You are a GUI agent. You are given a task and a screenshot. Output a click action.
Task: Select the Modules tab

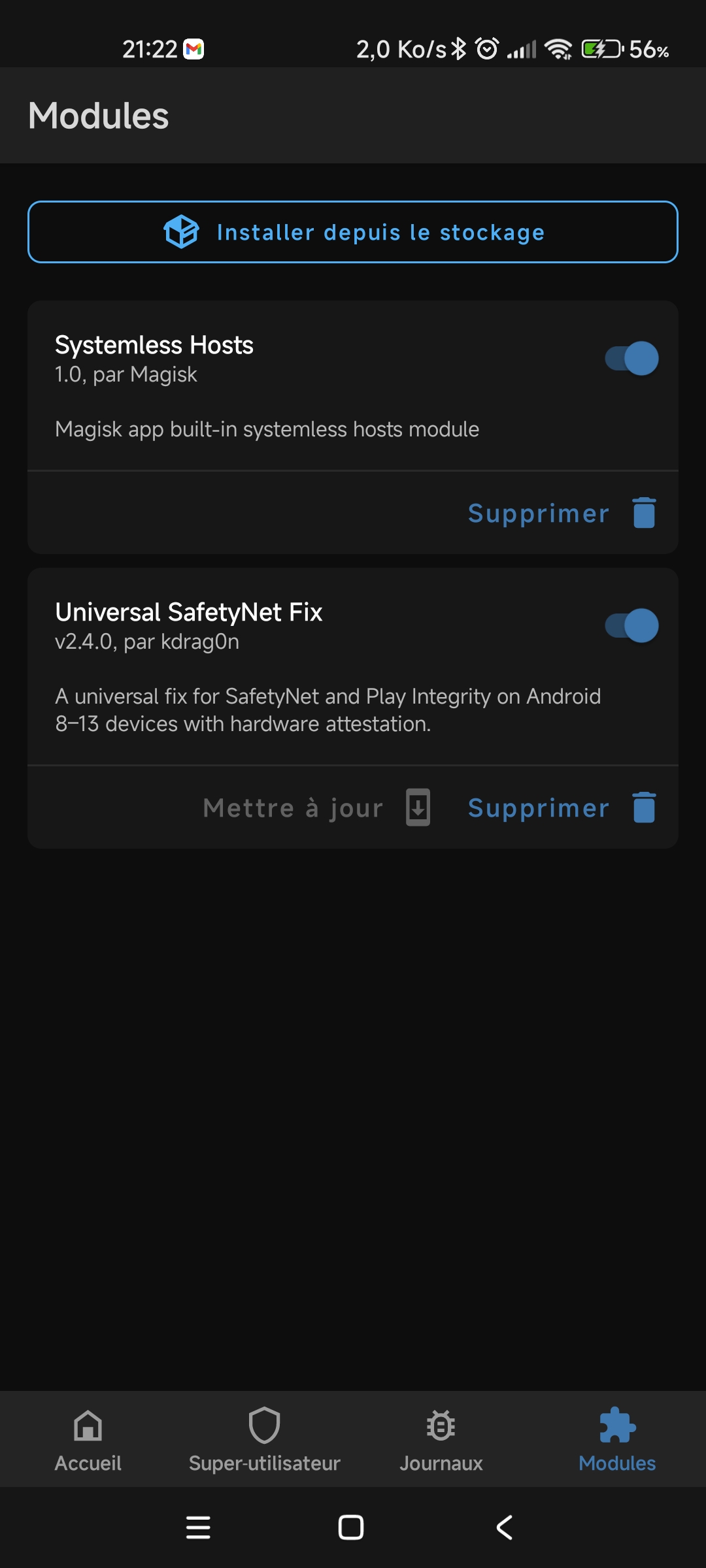[618, 1440]
